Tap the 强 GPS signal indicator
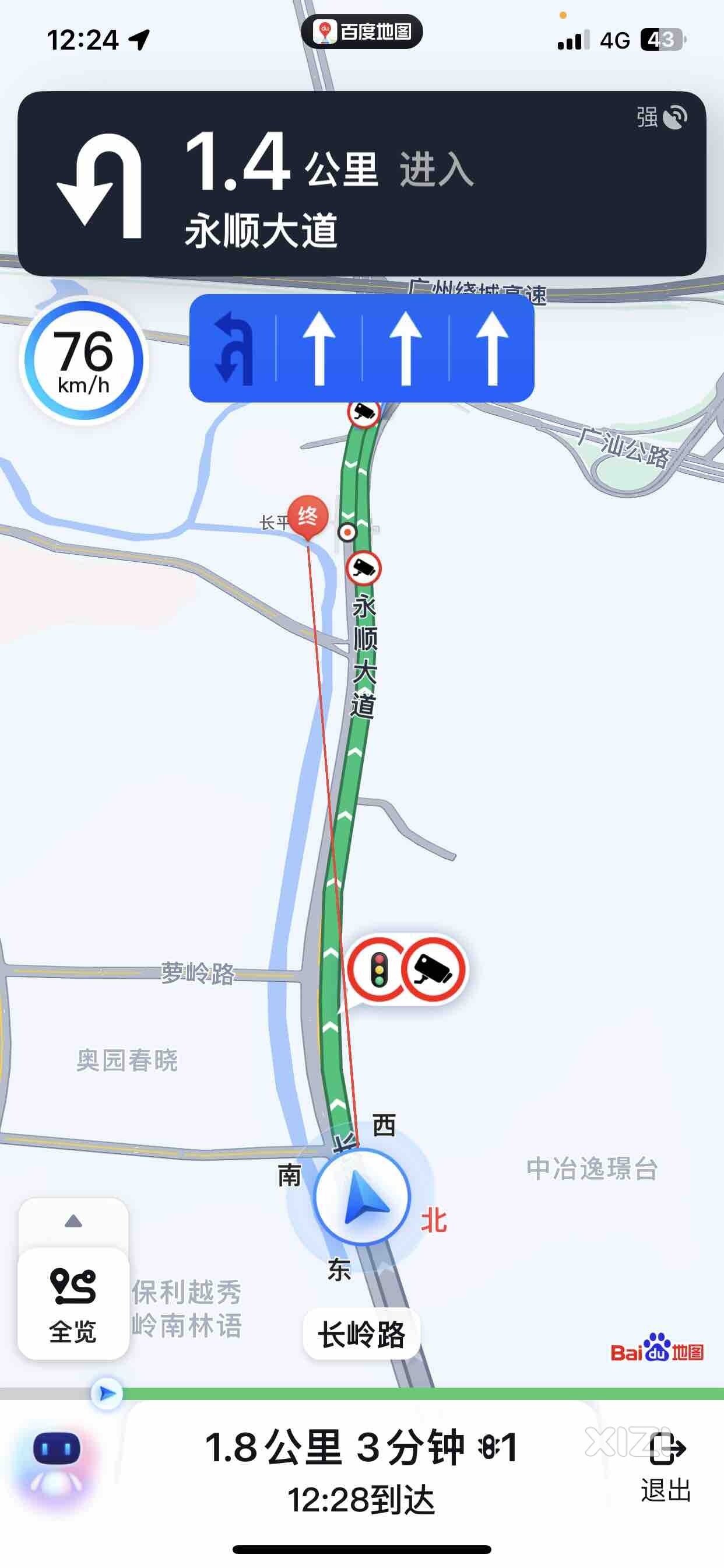This screenshot has width=724, height=1568. pos(662,117)
